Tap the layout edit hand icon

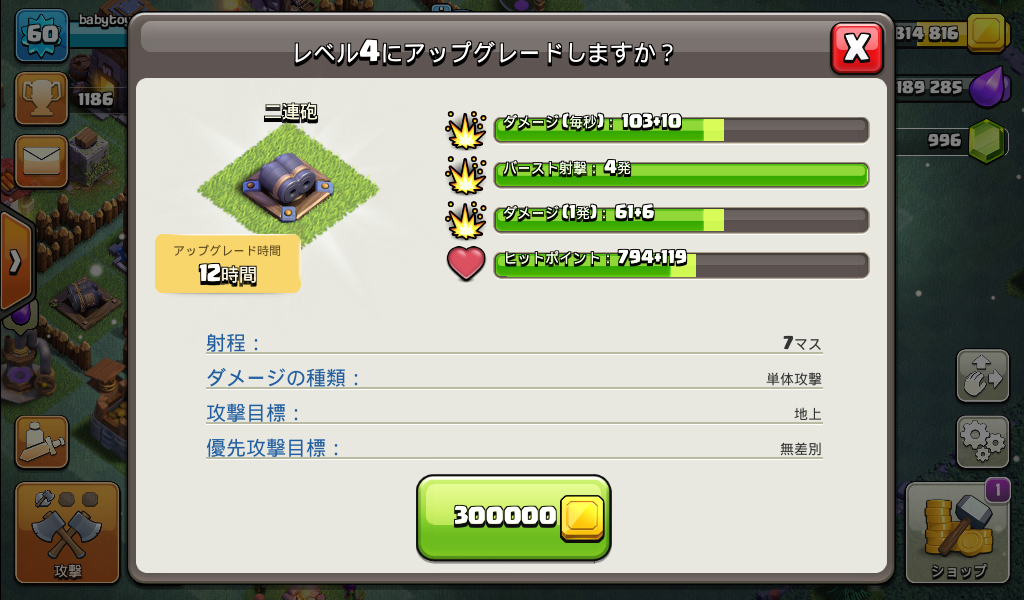coord(981,376)
